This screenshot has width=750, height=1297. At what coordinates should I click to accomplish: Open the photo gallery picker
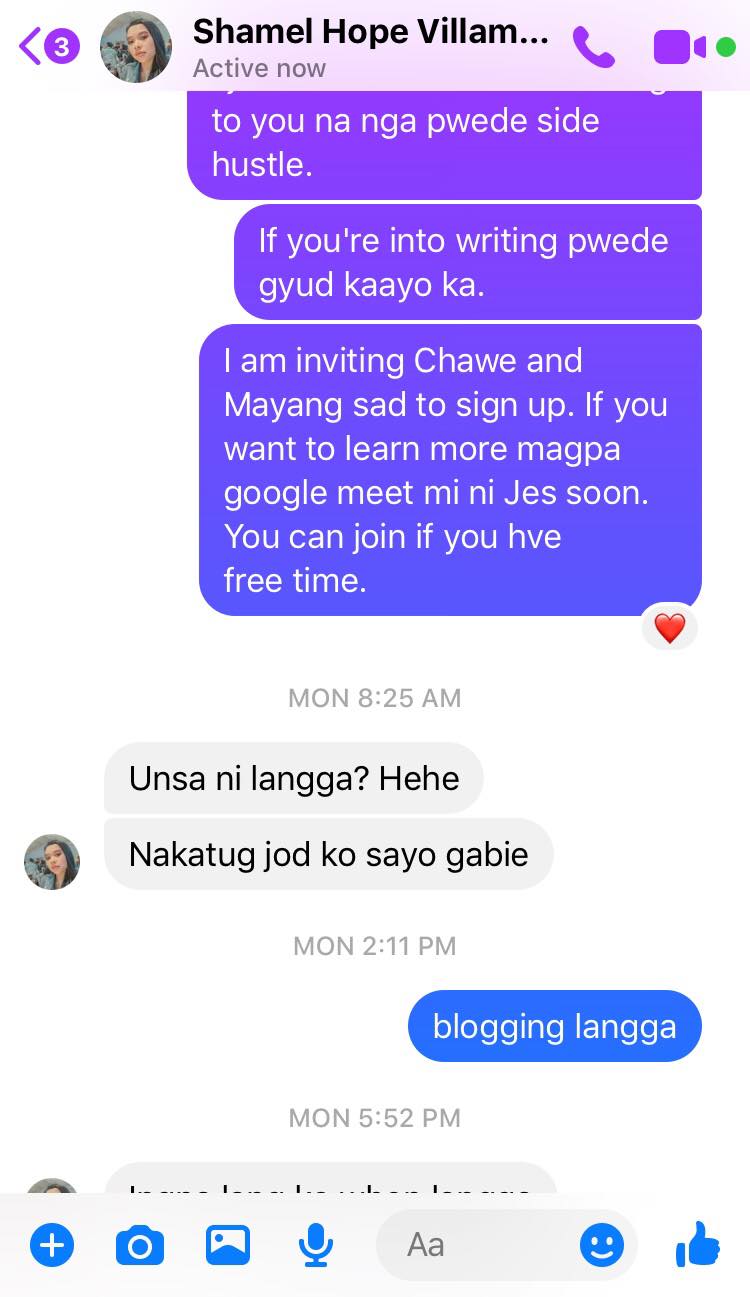[228, 1245]
